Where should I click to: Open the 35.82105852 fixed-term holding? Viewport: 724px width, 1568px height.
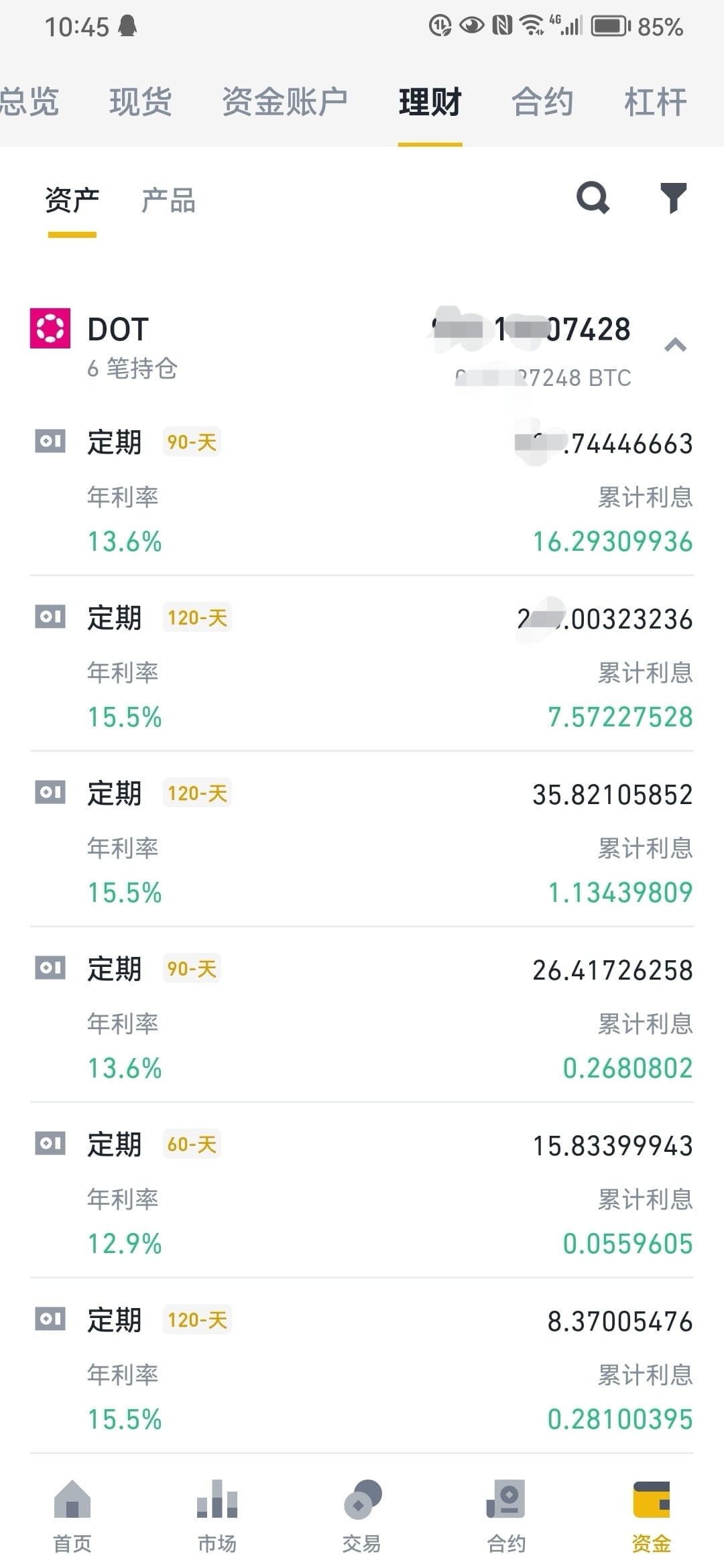tap(362, 844)
